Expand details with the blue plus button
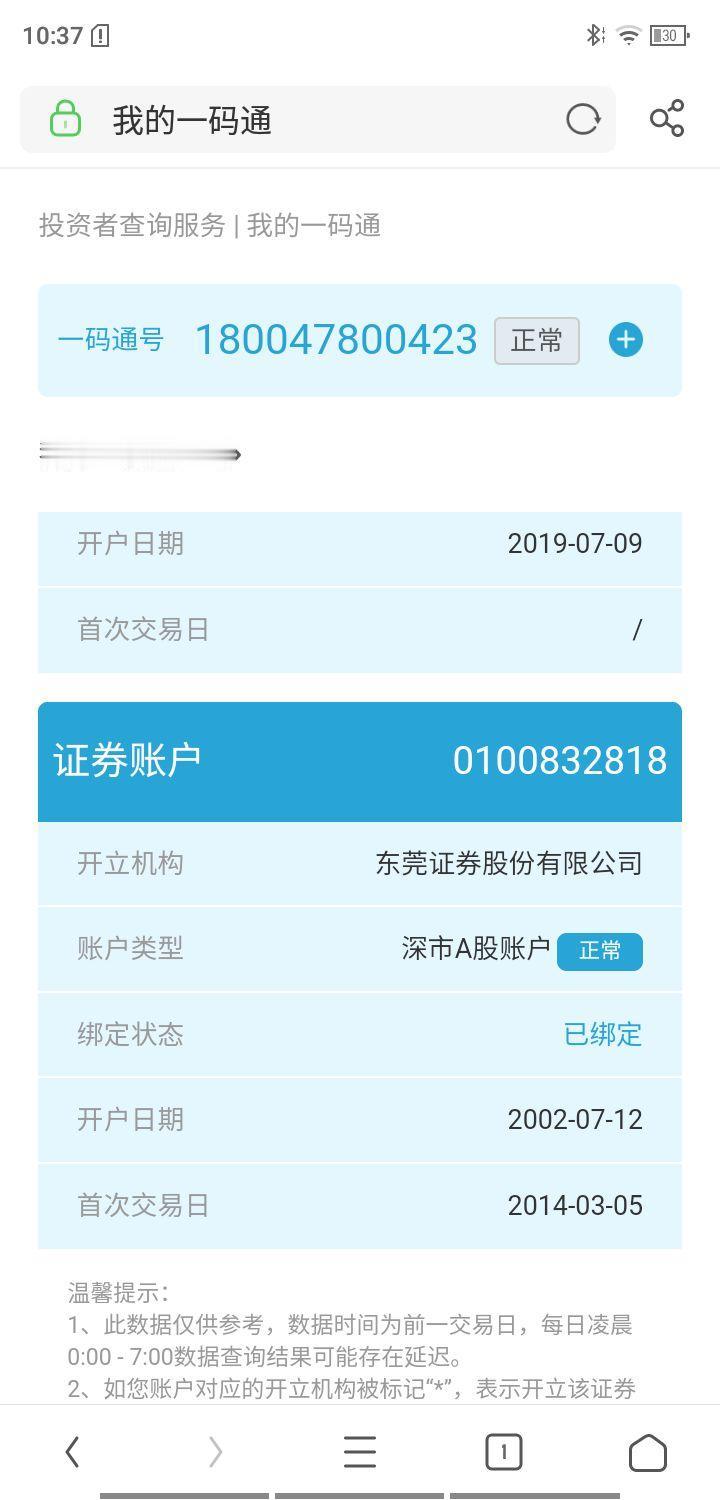Screen dimensions: 720x1500 point(626,340)
